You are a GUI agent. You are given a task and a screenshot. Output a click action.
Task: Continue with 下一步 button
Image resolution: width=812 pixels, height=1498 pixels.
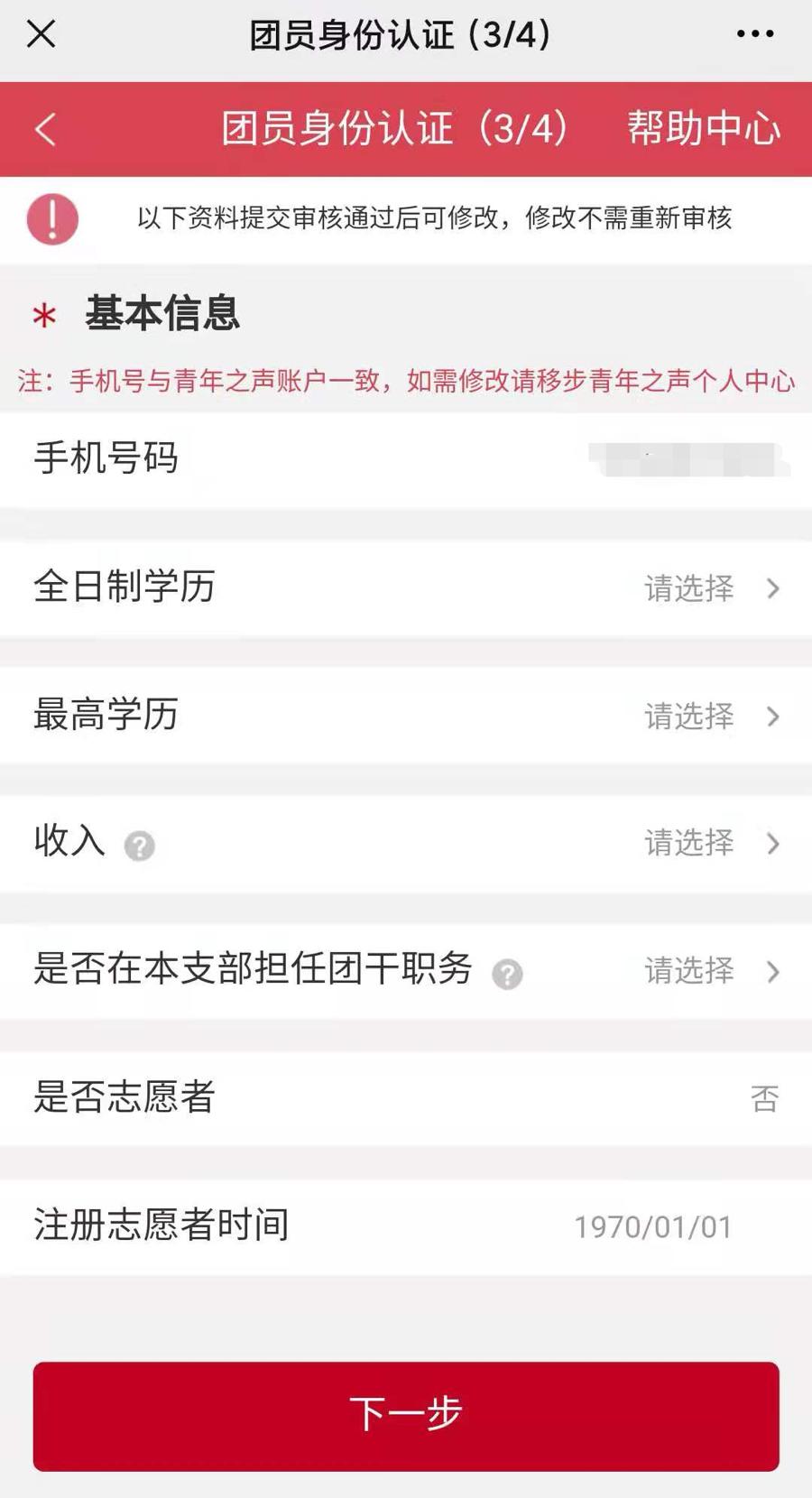(406, 1416)
